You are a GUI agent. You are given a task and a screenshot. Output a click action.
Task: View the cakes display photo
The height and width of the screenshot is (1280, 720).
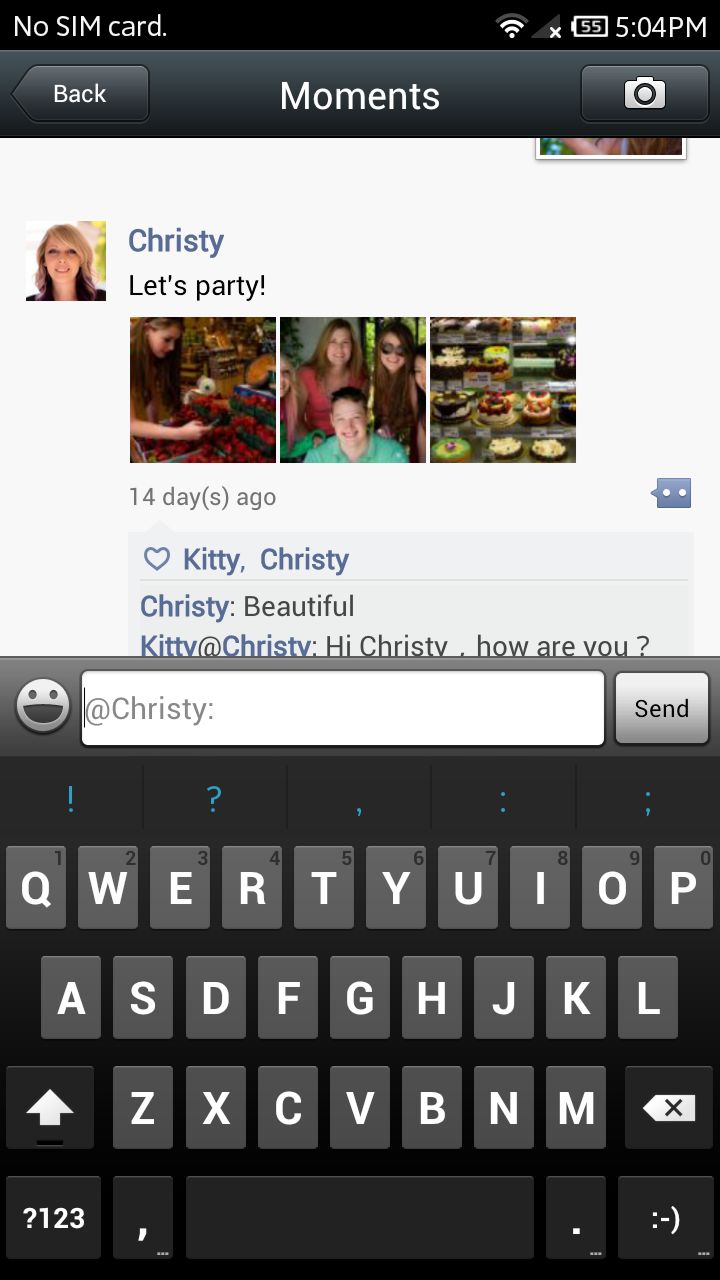coord(503,390)
